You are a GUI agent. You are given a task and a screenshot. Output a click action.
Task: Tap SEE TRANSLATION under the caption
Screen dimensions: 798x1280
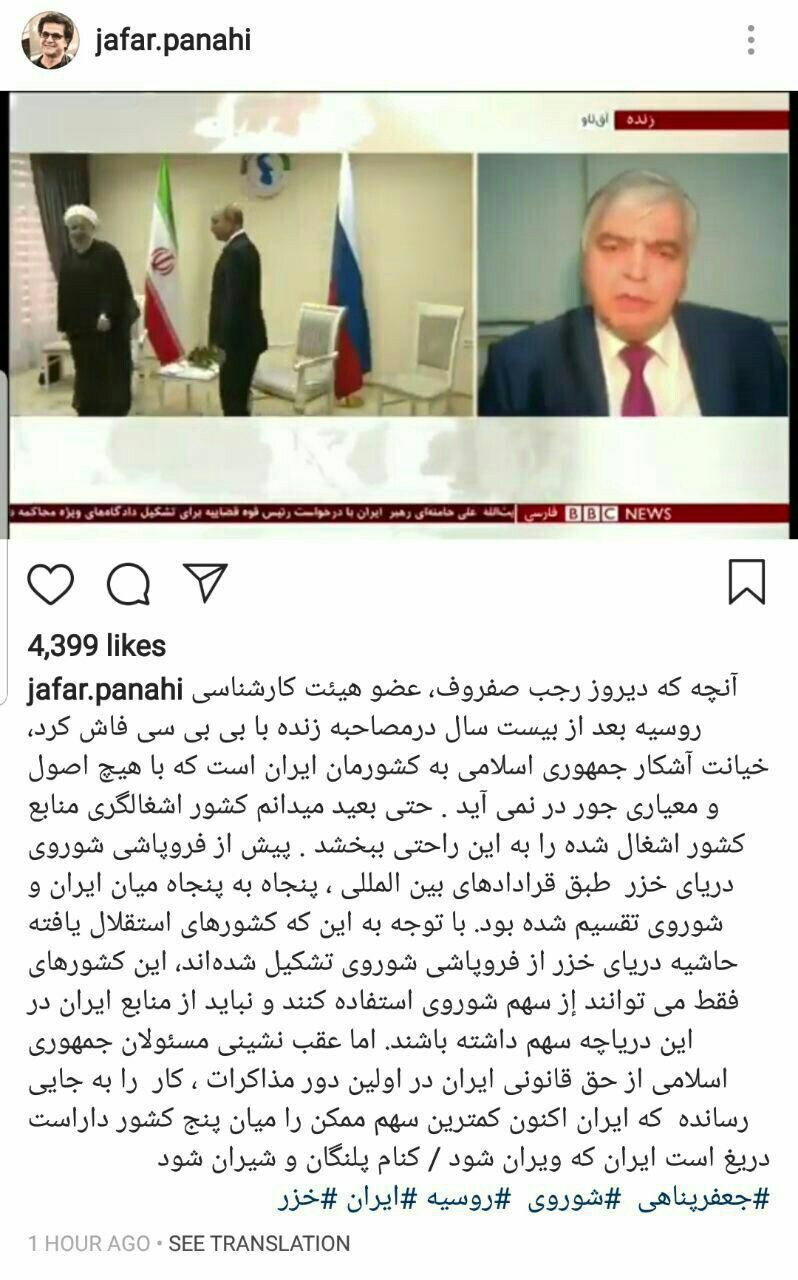click(259, 1244)
